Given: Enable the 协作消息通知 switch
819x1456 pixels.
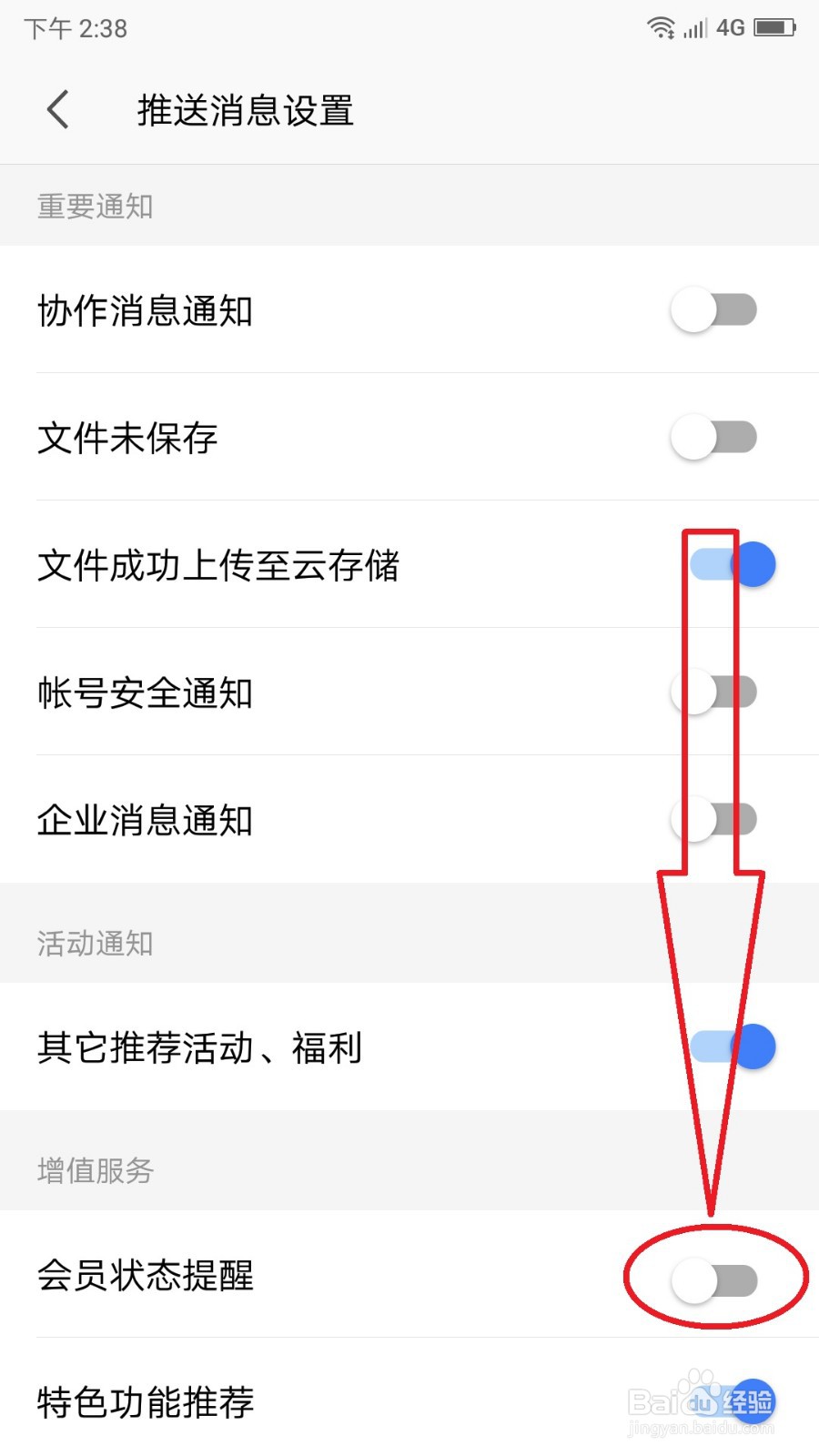Looking at the screenshot, I should click(x=713, y=310).
